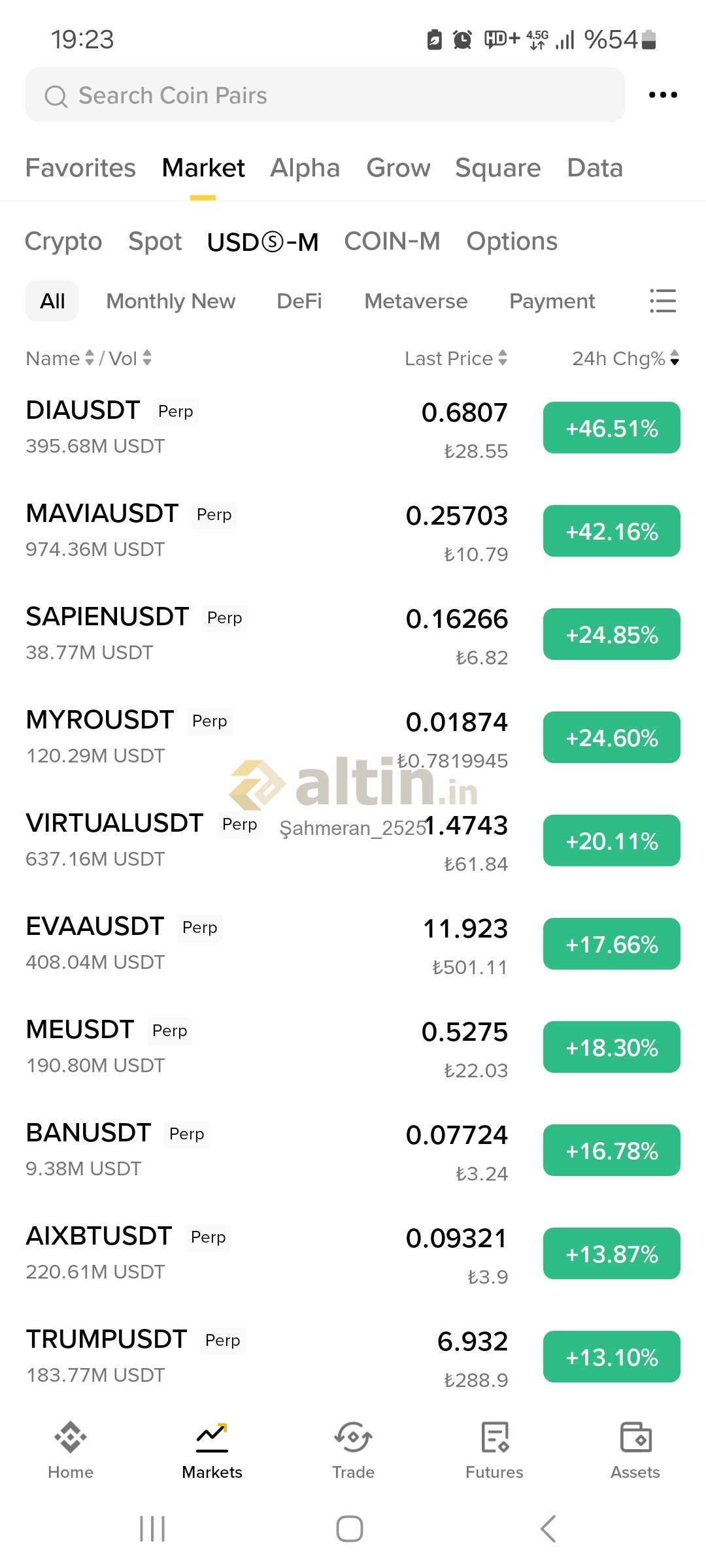Sort pairs by Last Price
This screenshot has width=706, height=1568.
[x=455, y=359]
